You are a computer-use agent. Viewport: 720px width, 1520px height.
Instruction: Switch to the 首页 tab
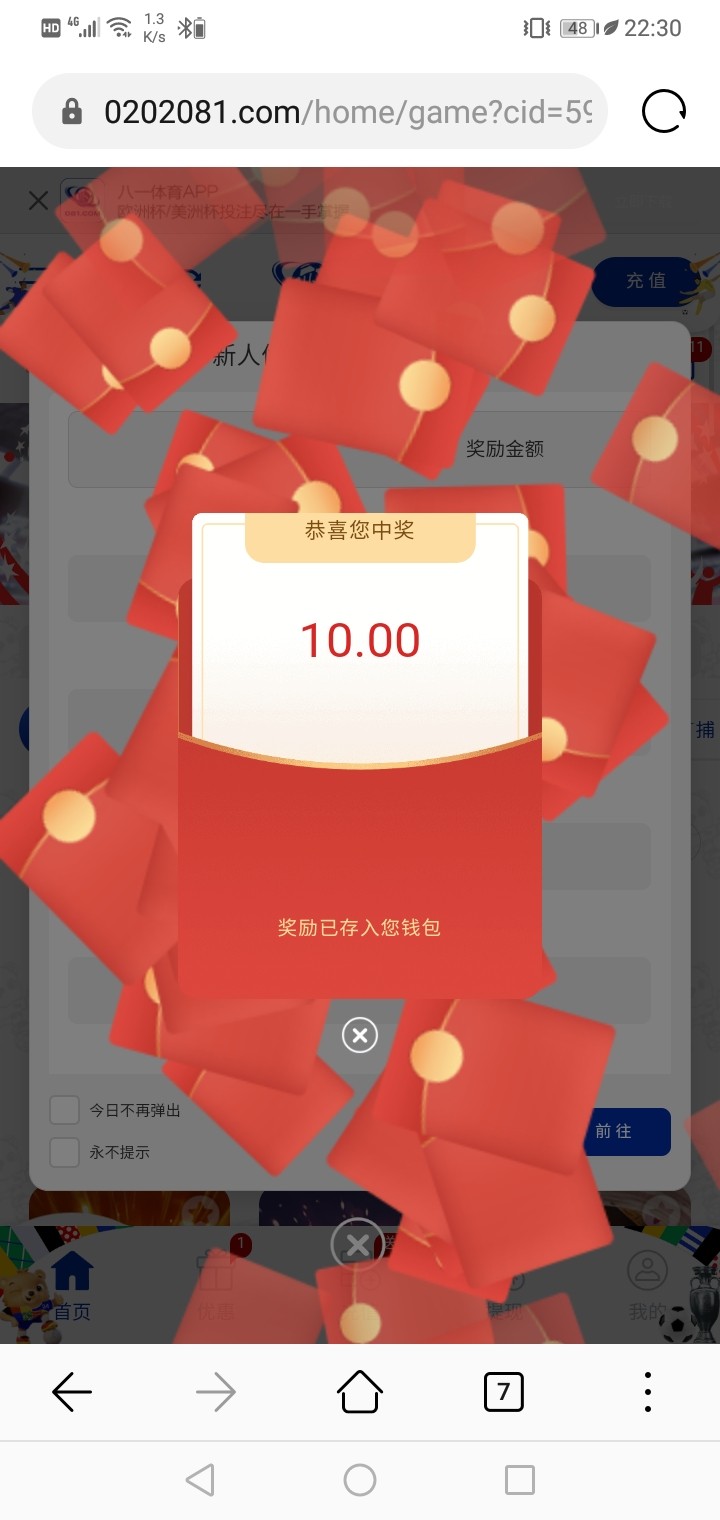[72, 1284]
